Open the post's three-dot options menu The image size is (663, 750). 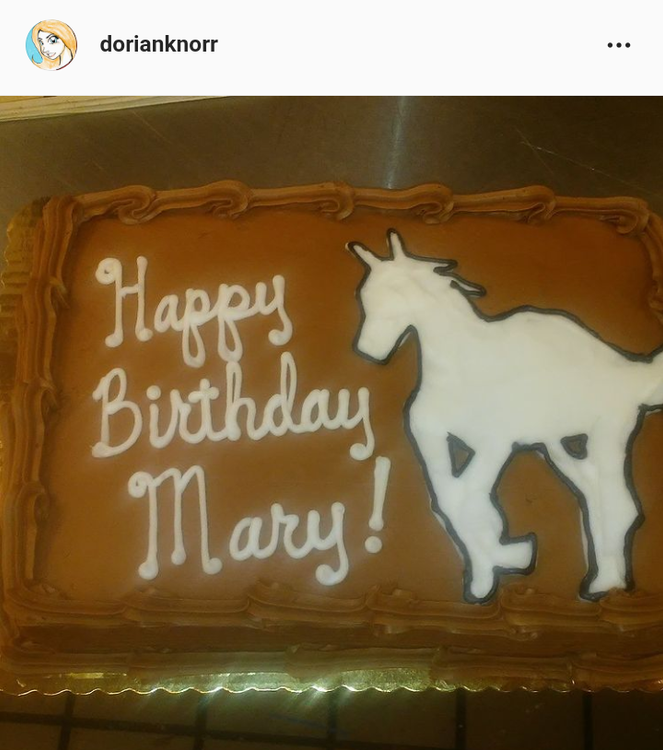619,46
